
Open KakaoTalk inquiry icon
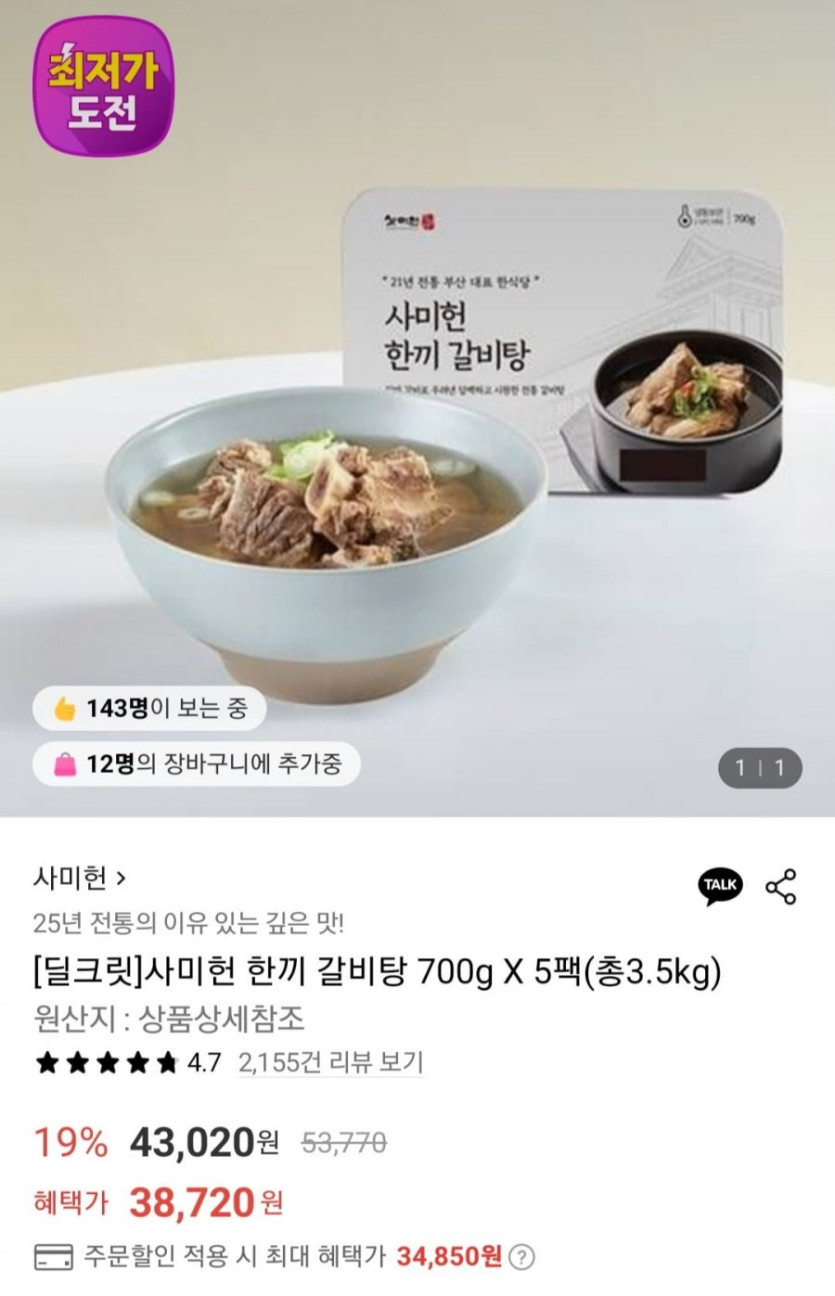[720, 886]
